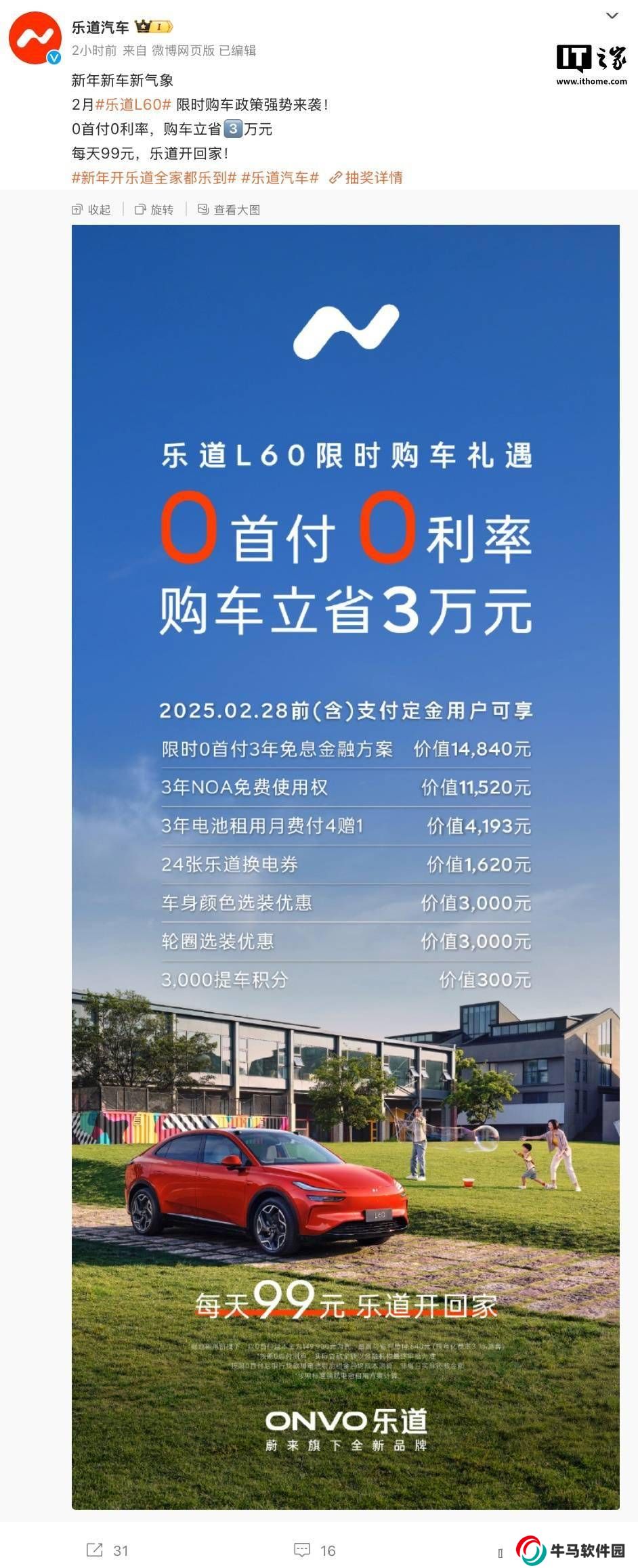This screenshot has height=1568, width=638.
Task: Open comments showing 16 replies
Action: 314,1550
